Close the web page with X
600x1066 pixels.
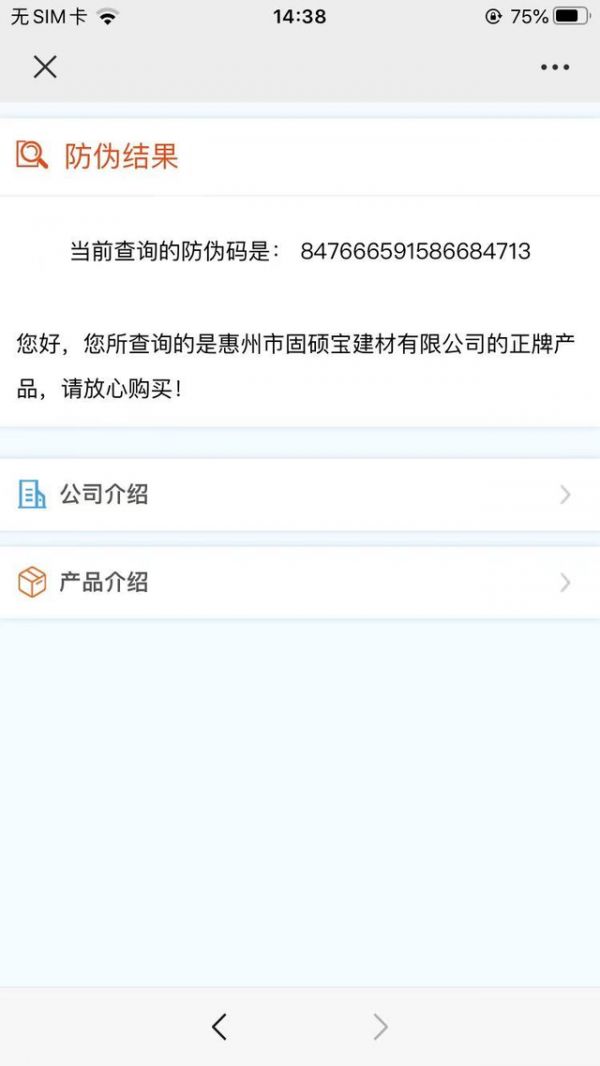tap(45, 67)
